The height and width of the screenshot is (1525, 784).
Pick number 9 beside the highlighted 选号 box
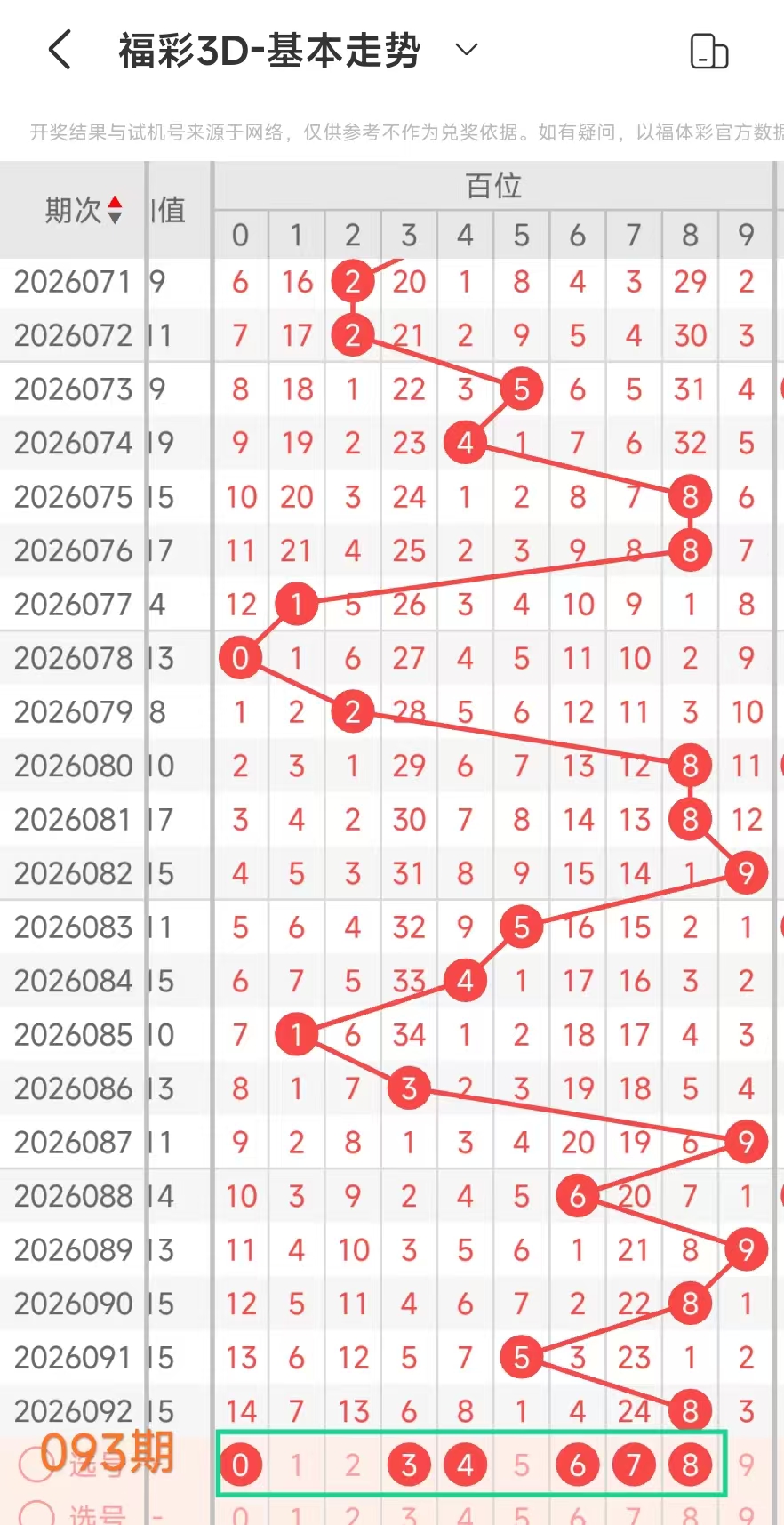tap(747, 1465)
